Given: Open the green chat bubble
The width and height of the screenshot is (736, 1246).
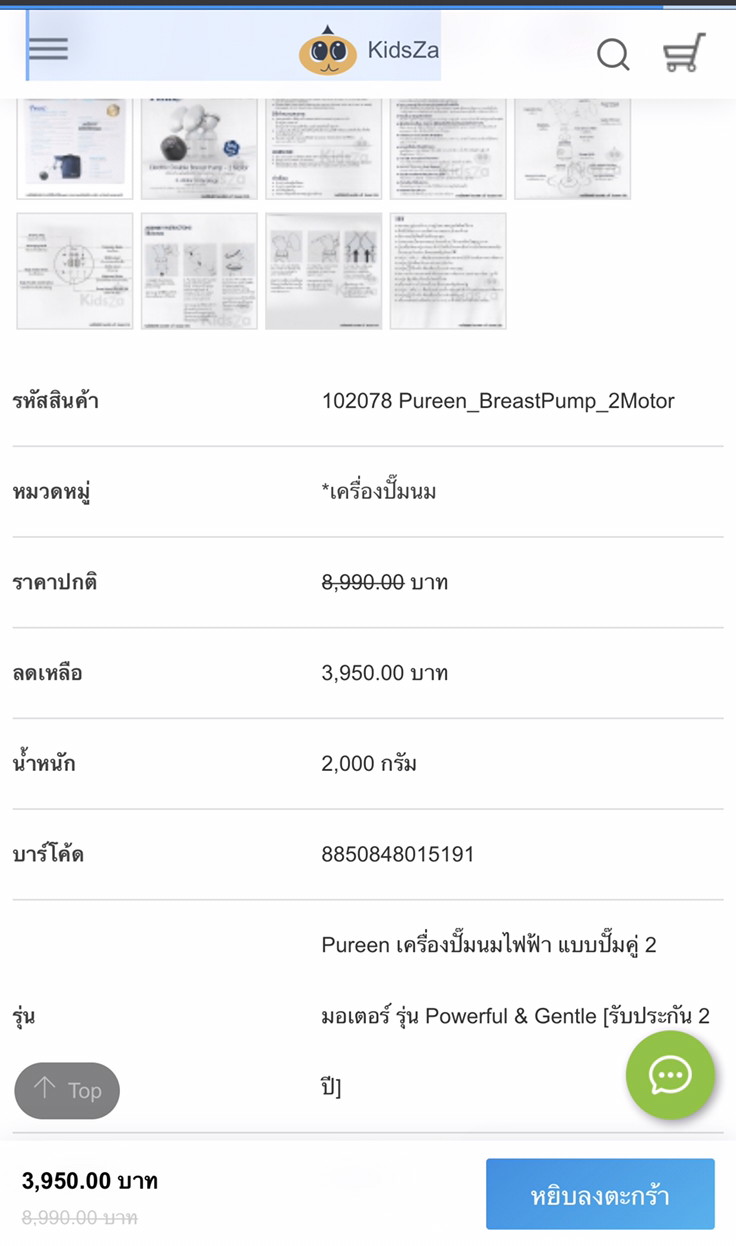Looking at the screenshot, I should click(x=670, y=1075).
